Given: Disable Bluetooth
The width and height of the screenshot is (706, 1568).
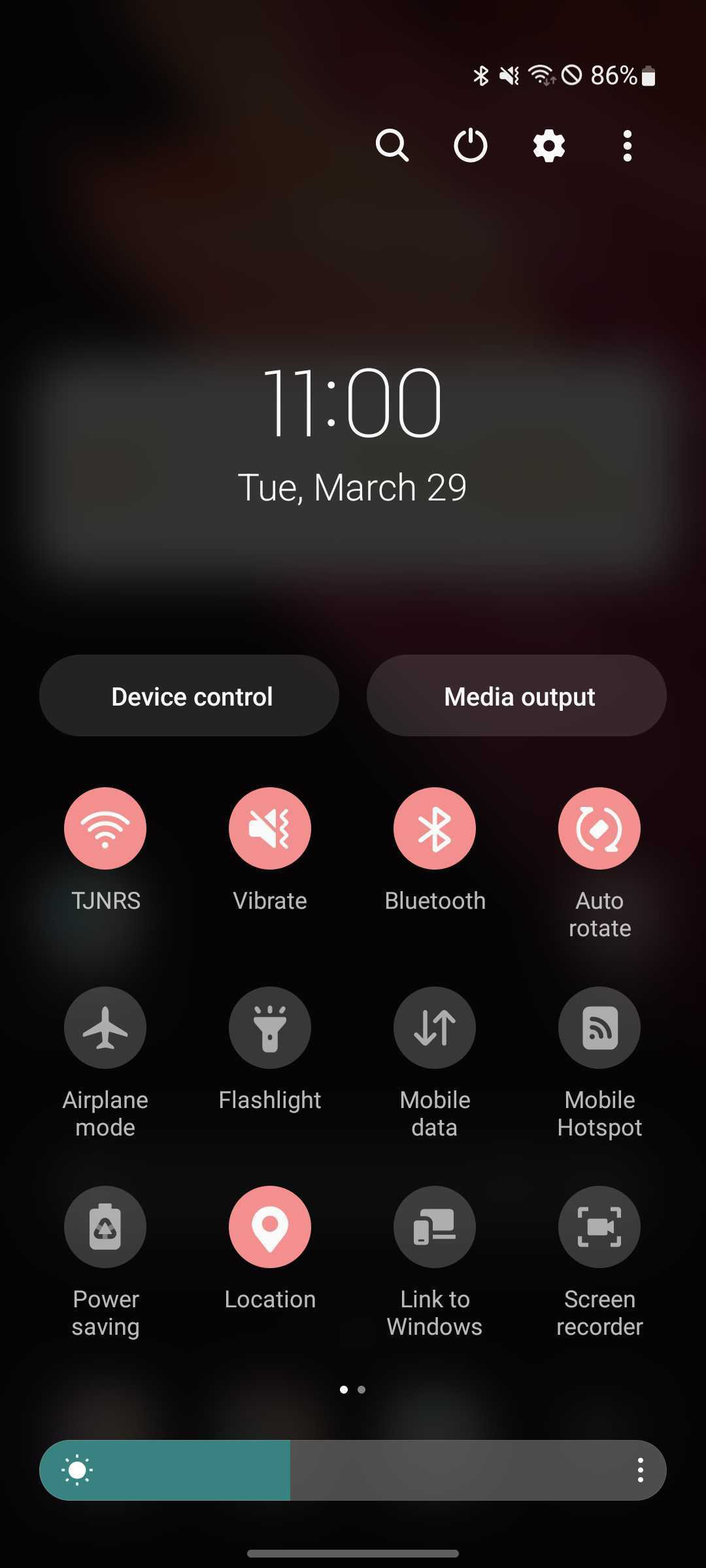Looking at the screenshot, I should [x=435, y=828].
